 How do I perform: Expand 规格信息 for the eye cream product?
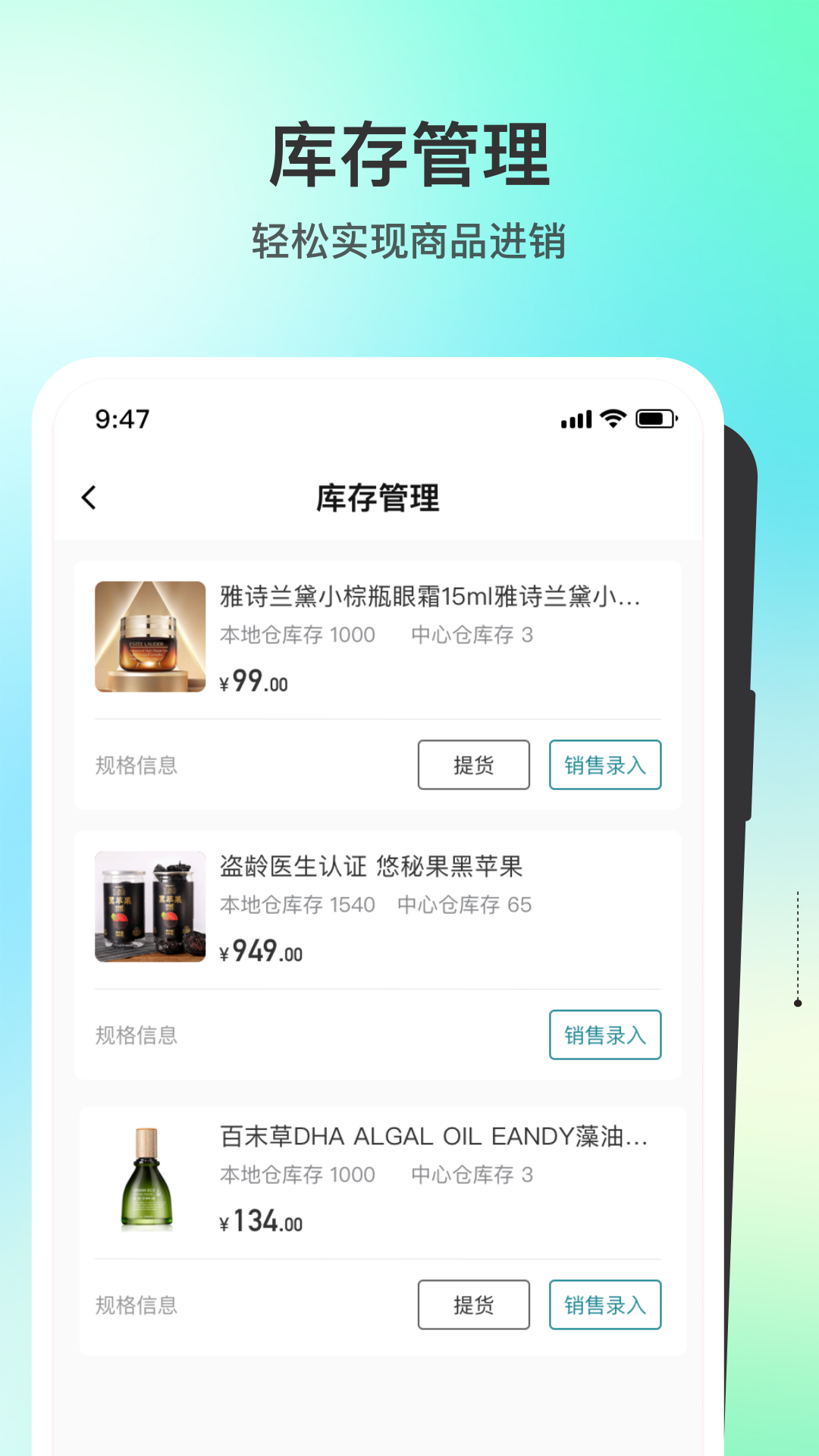[135, 765]
